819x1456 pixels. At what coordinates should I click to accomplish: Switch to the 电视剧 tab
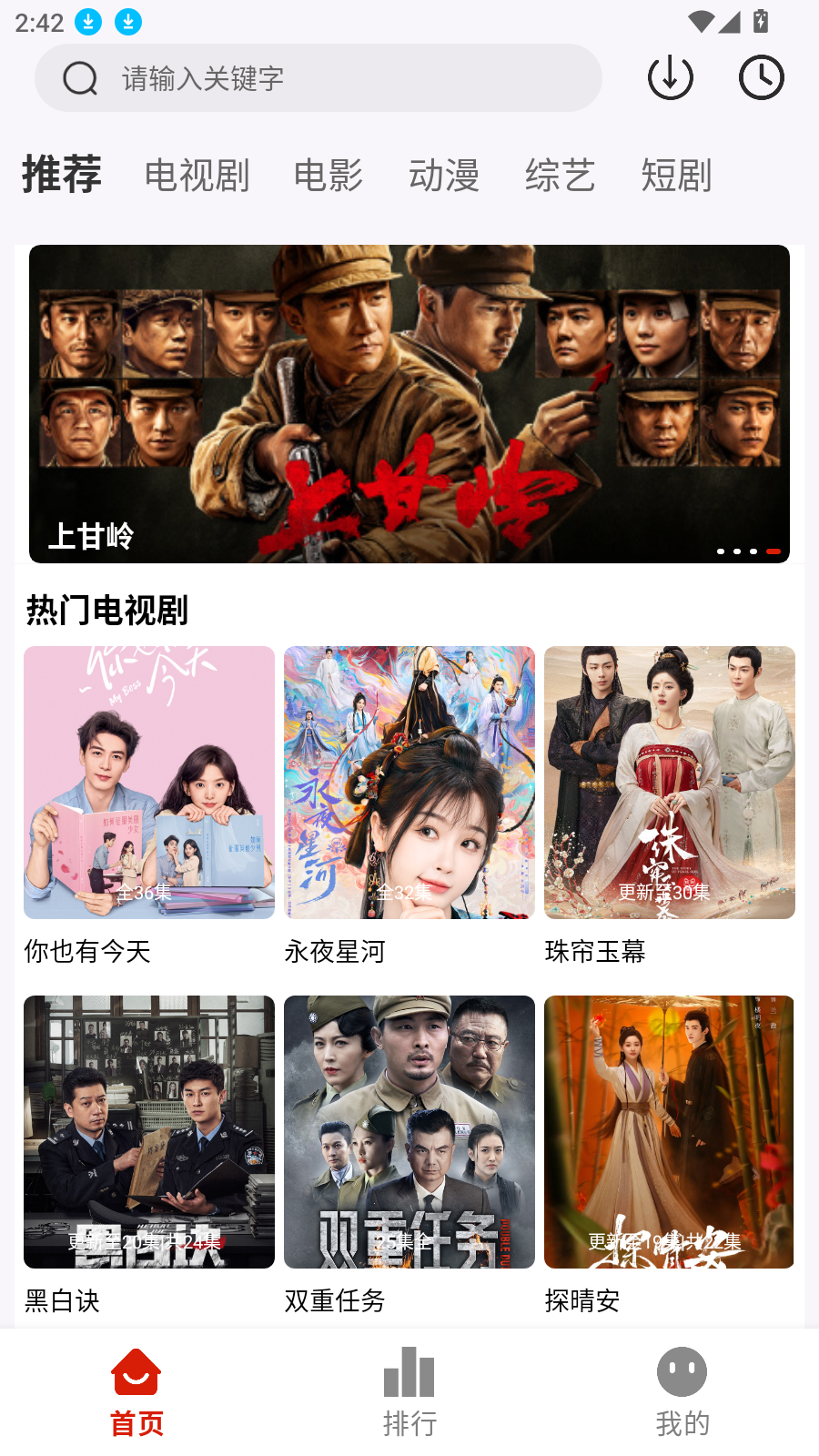click(197, 175)
